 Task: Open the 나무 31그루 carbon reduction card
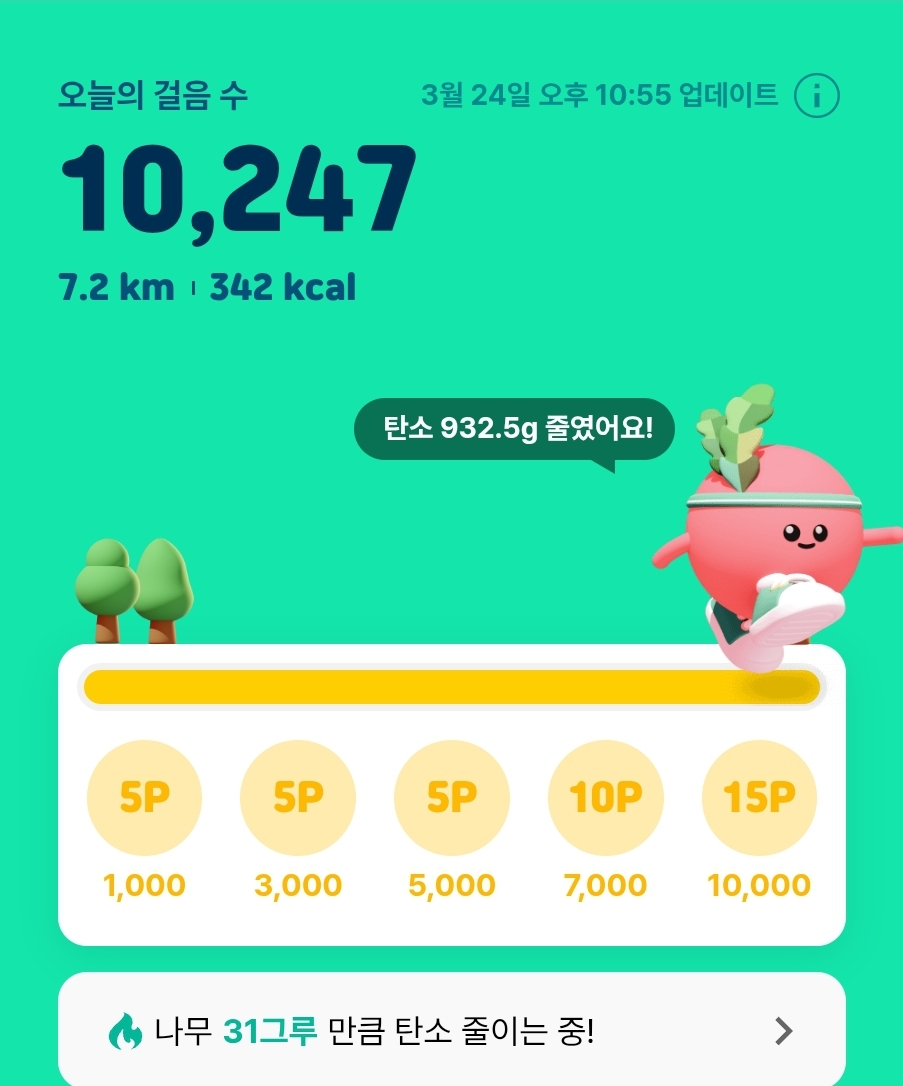click(x=452, y=1030)
